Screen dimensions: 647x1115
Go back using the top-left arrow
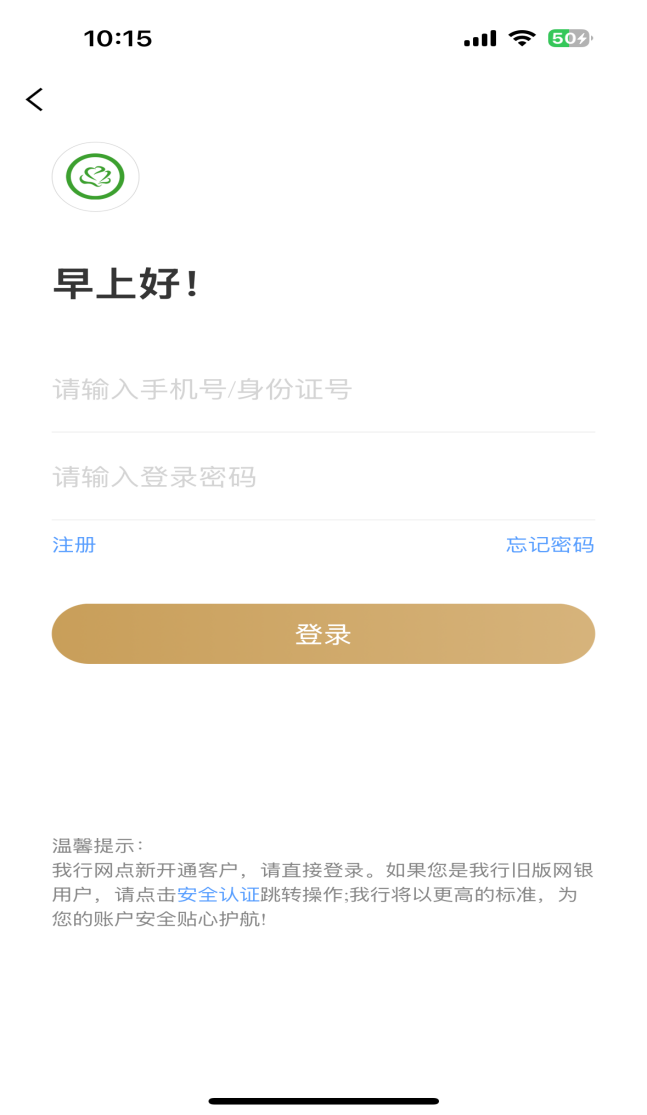pyautogui.click(x=35, y=99)
